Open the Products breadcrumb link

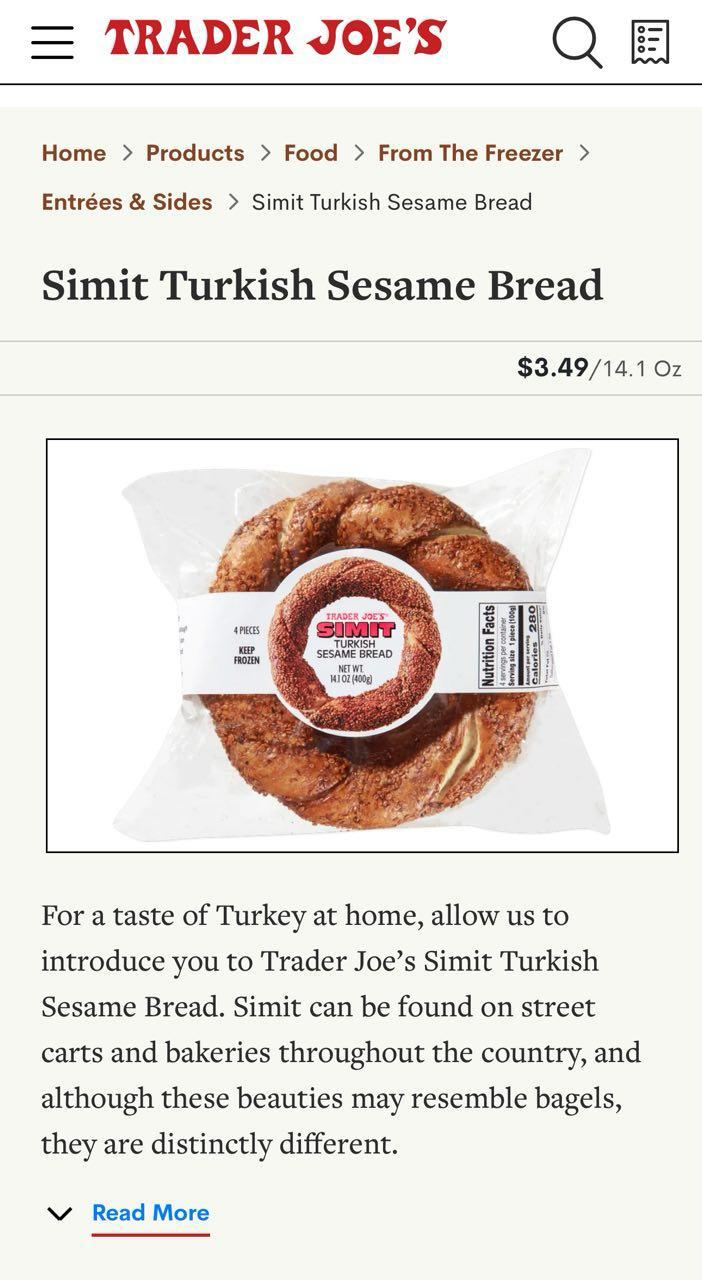click(195, 153)
